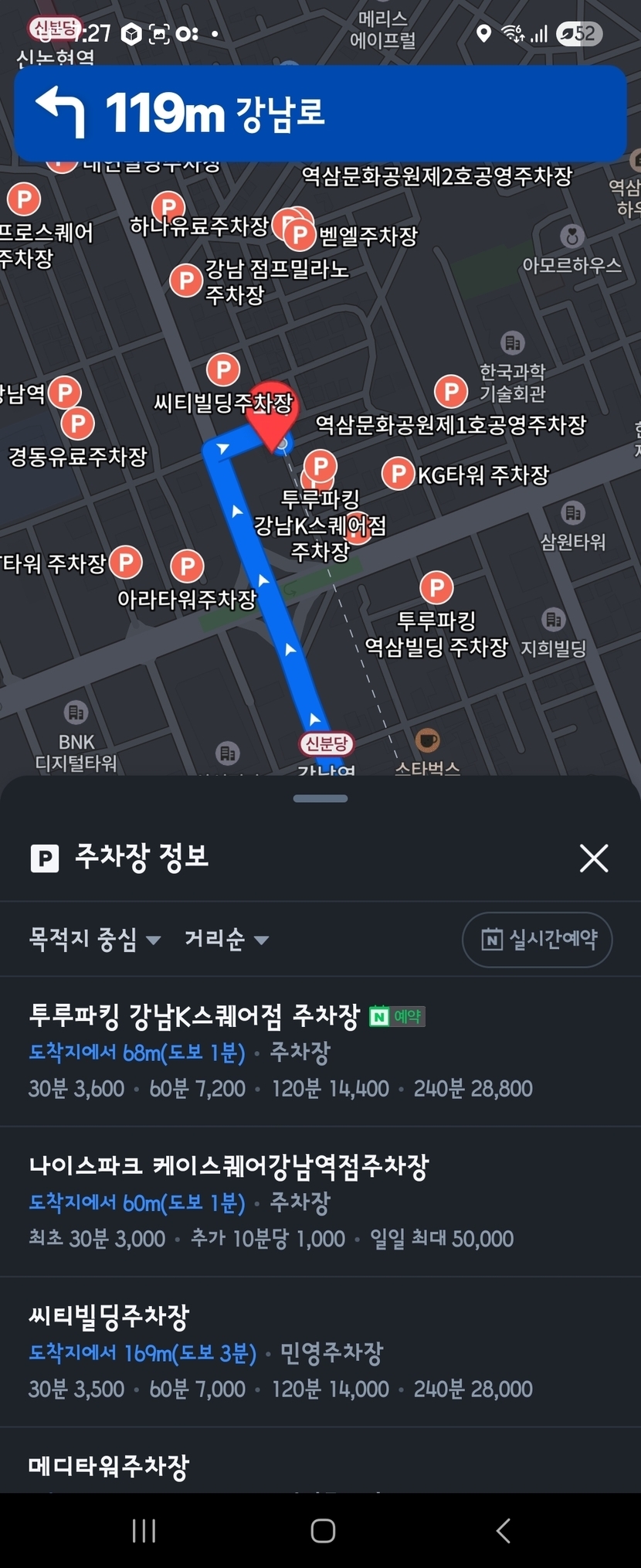Select the 투루파킹 역삼빌딩 주차장 marker
Screen dimensions: 641x1568
(436, 588)
